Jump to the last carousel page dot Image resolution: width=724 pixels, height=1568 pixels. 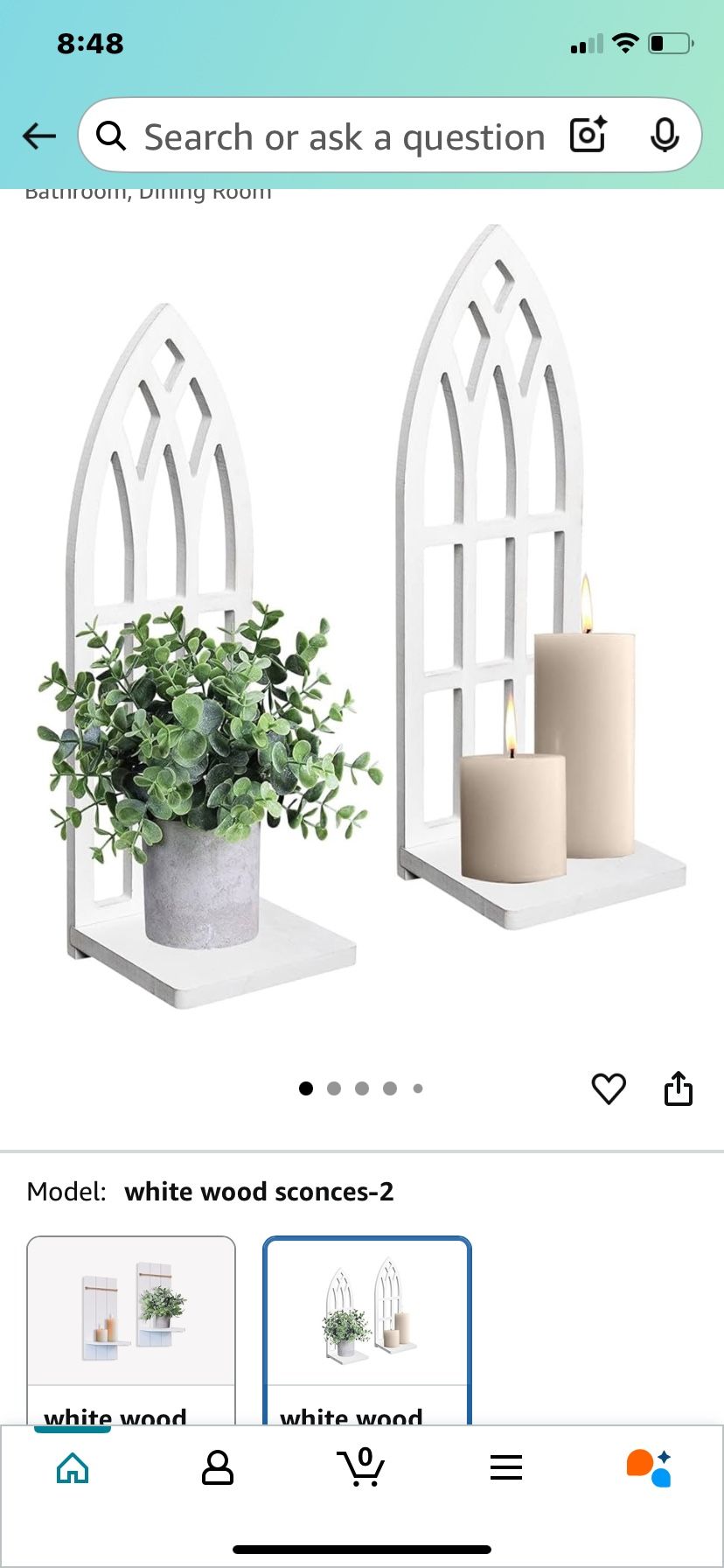point(417,1088)
